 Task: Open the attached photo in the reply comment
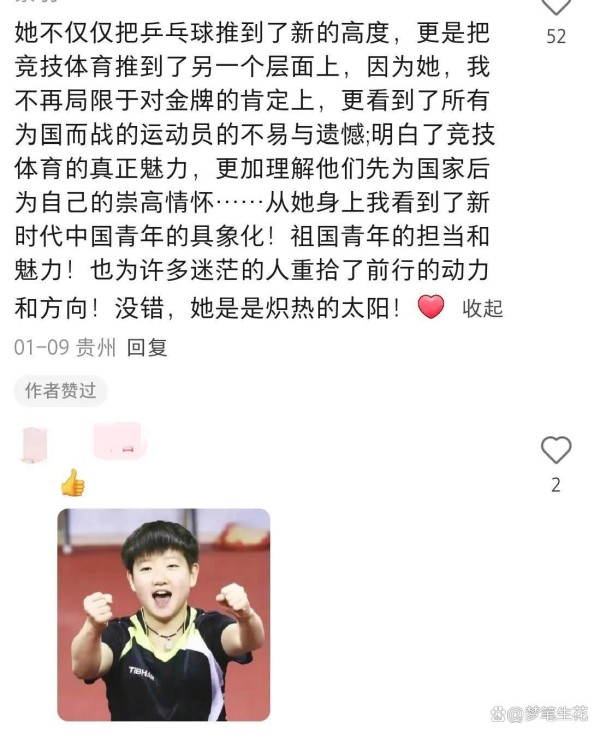pyautogui.click(x=163, y=614)
